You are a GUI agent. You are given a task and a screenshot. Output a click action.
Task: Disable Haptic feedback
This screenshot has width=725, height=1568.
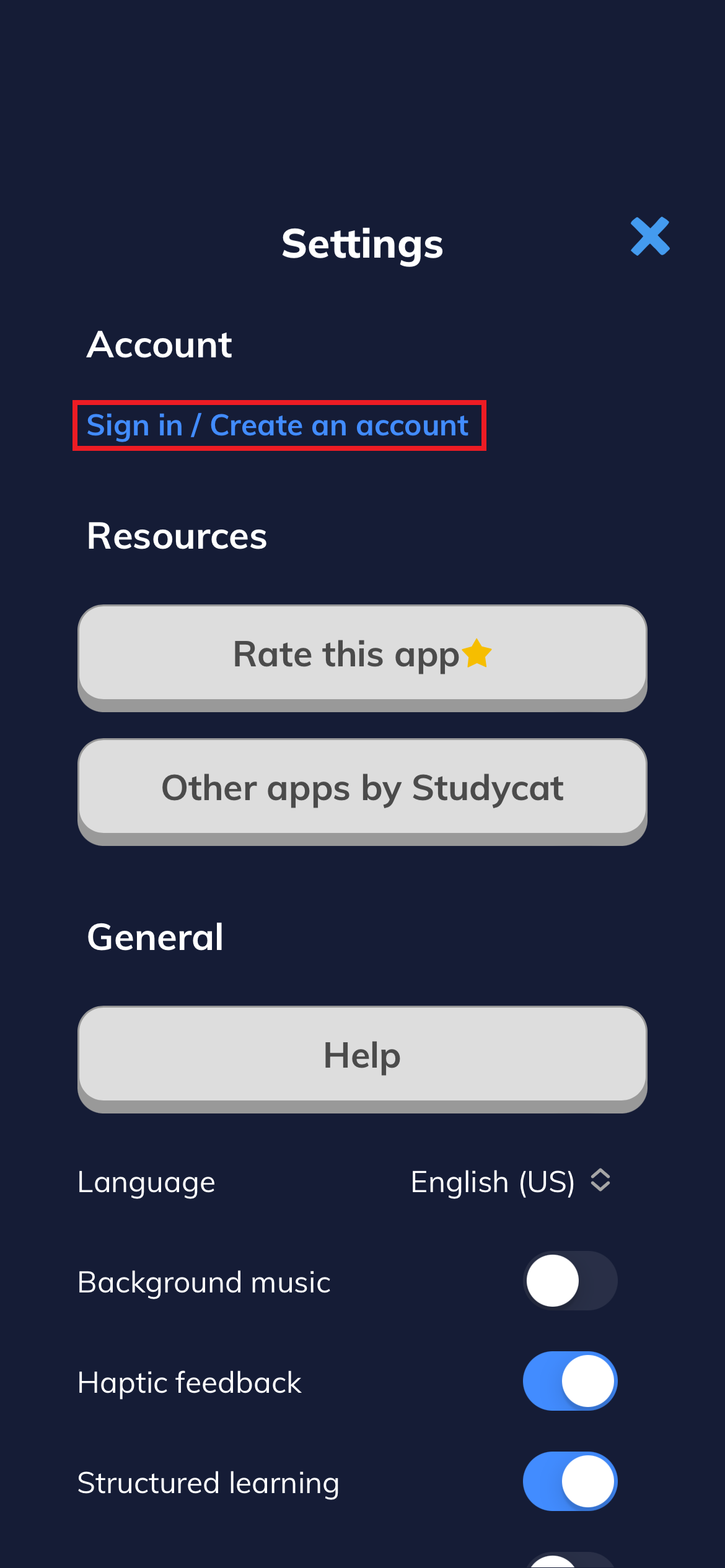click(569, 1381)
